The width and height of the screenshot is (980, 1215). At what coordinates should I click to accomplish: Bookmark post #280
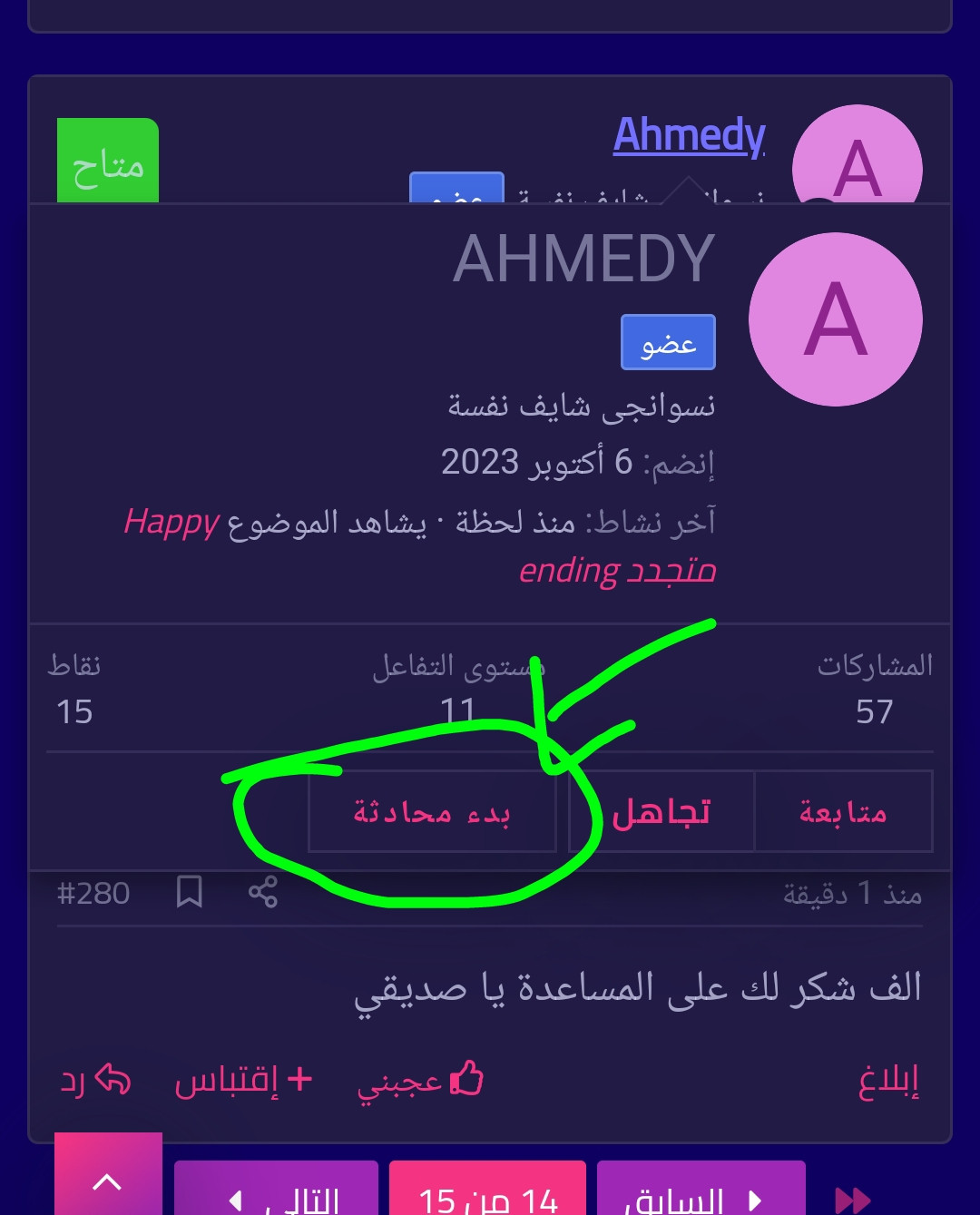pyautogui.click(x=189, y=892)
